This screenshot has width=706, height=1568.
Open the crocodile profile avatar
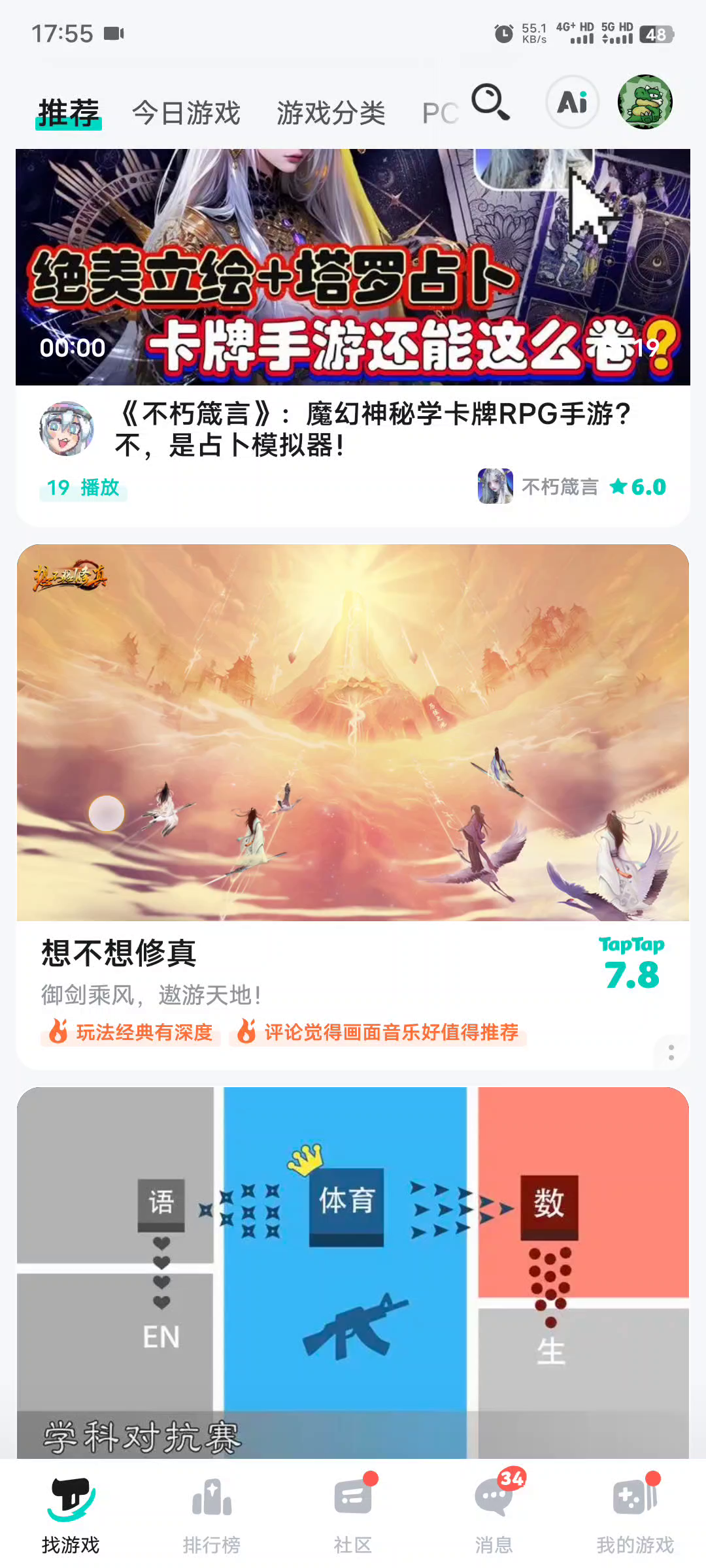tap(645, 102)
